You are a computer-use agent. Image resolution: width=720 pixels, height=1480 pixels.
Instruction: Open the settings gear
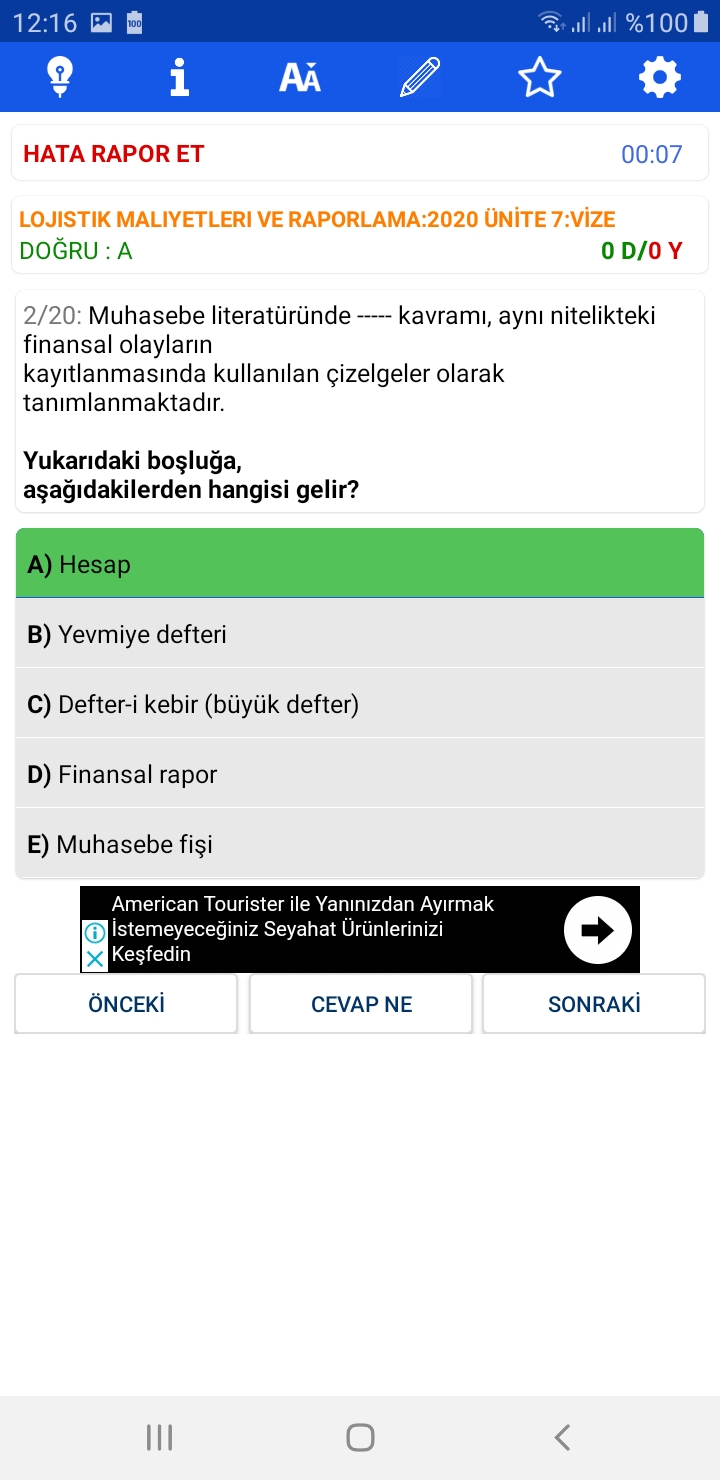(x=660, y=77)
